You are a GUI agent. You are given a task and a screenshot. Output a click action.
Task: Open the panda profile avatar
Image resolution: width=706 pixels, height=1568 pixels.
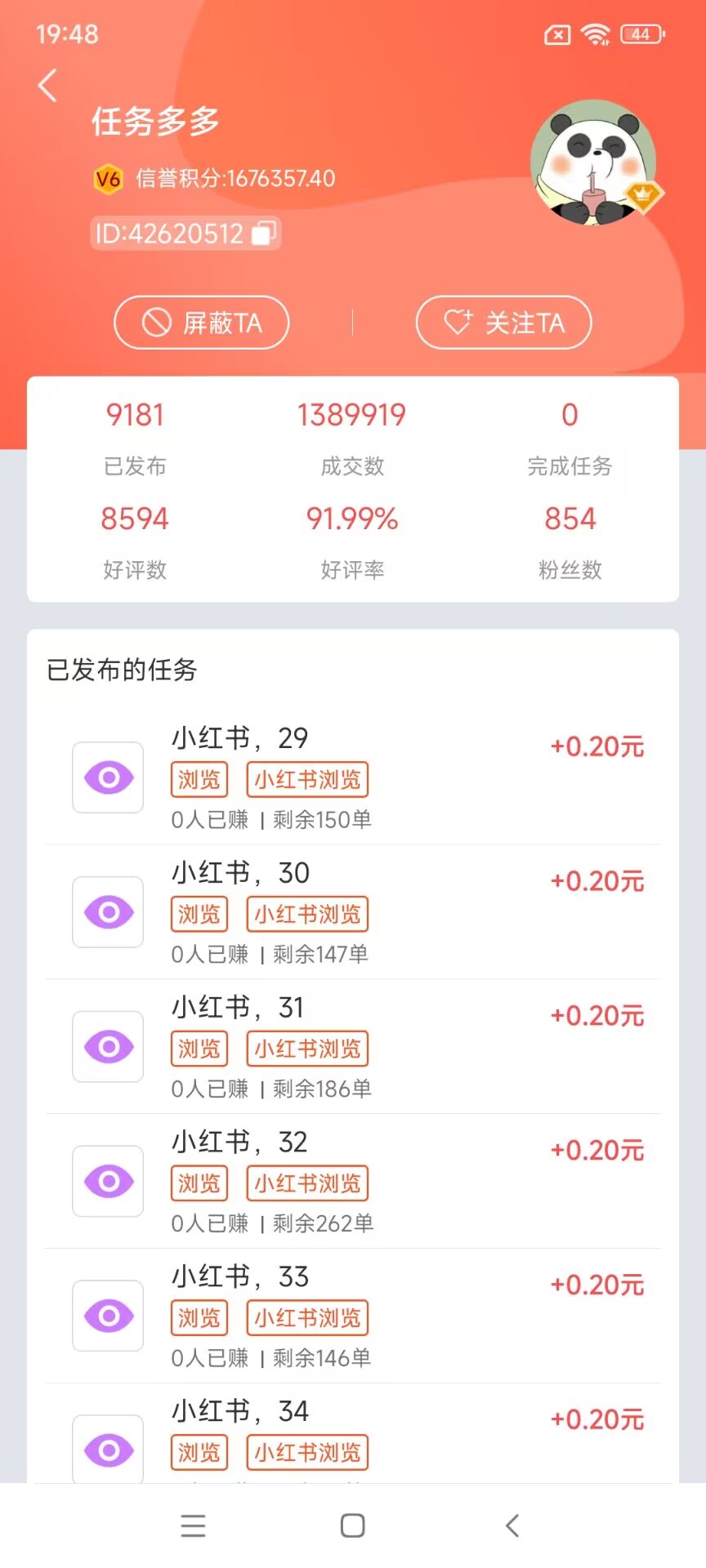[593, 162]
